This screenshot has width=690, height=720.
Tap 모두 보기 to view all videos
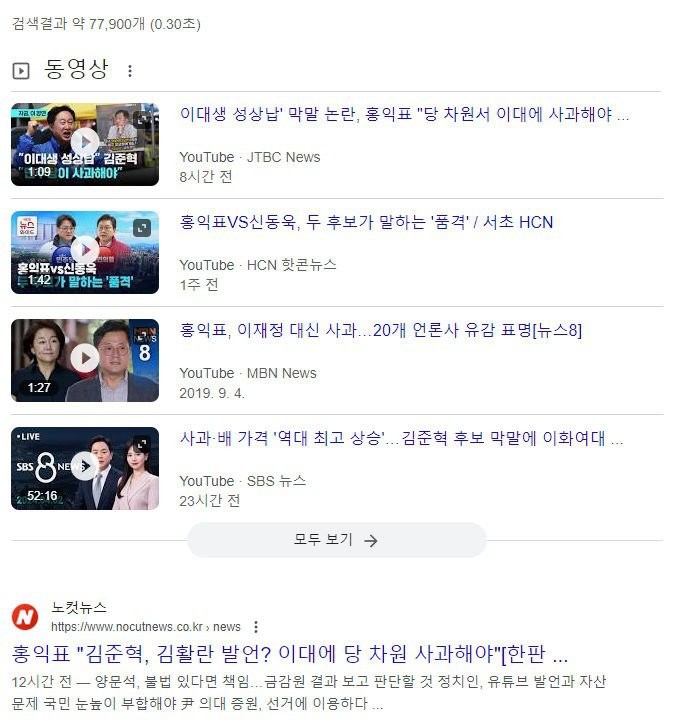click(x=336, y=540)
